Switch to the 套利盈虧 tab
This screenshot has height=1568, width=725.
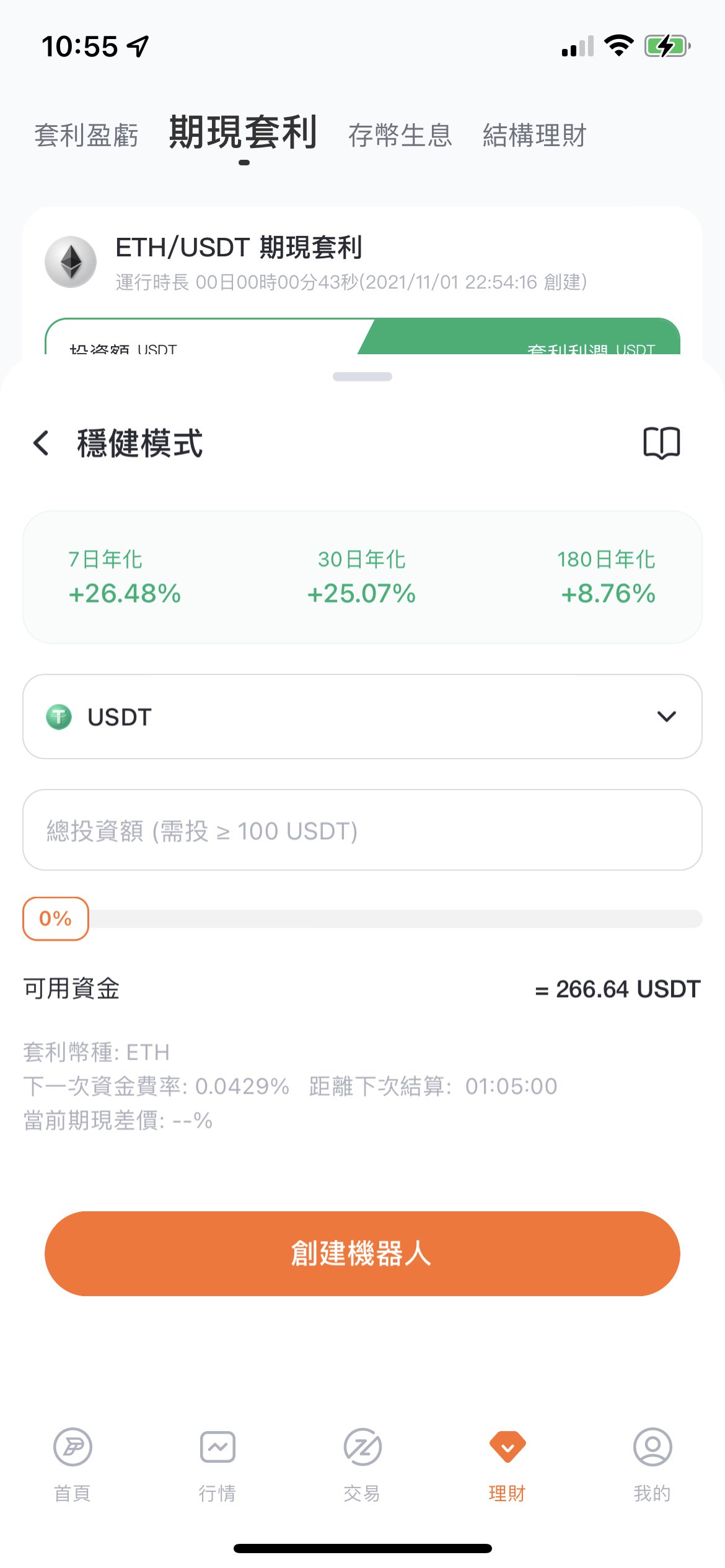click(86, 135)
